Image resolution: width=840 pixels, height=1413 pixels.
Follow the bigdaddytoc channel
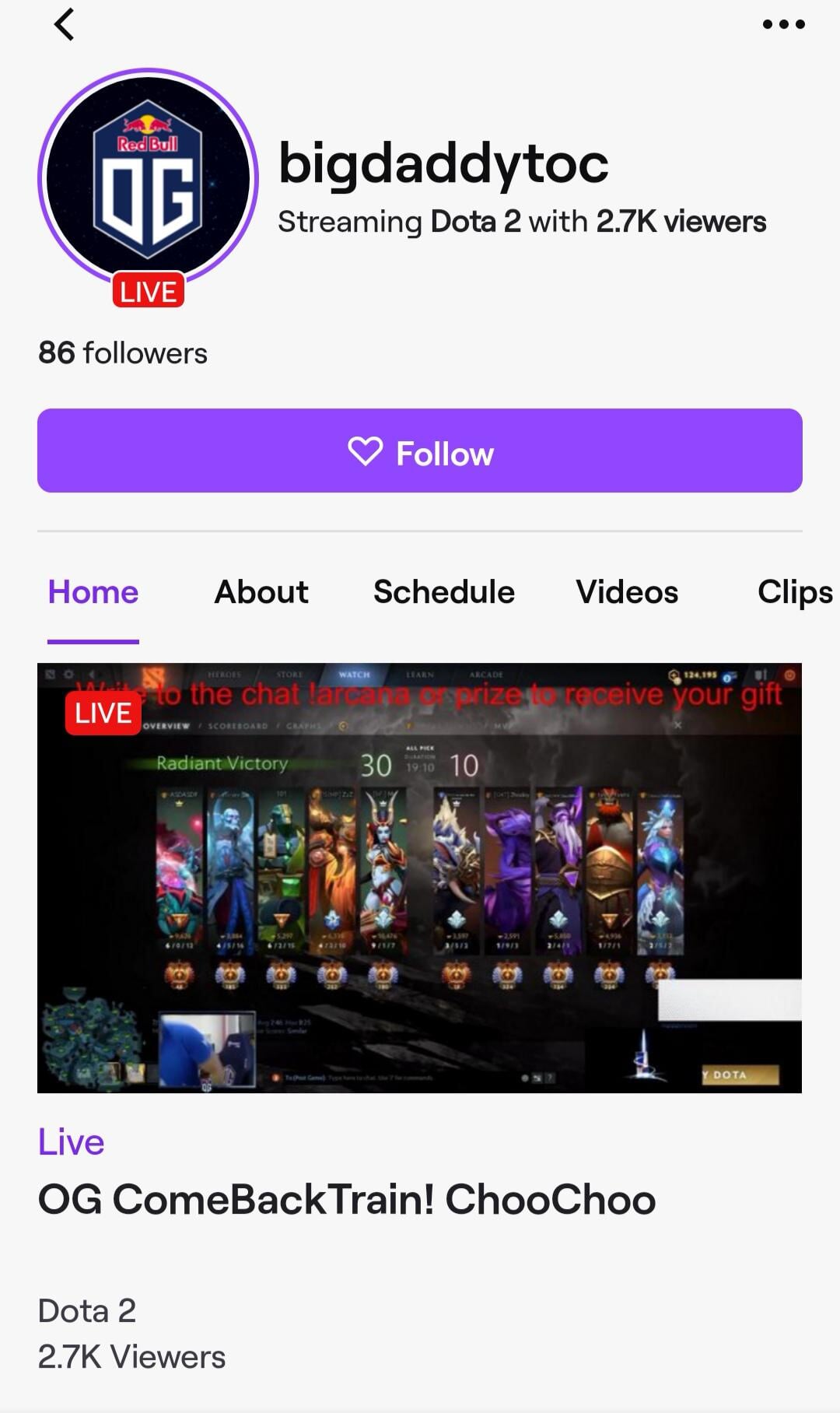(420, 451)
